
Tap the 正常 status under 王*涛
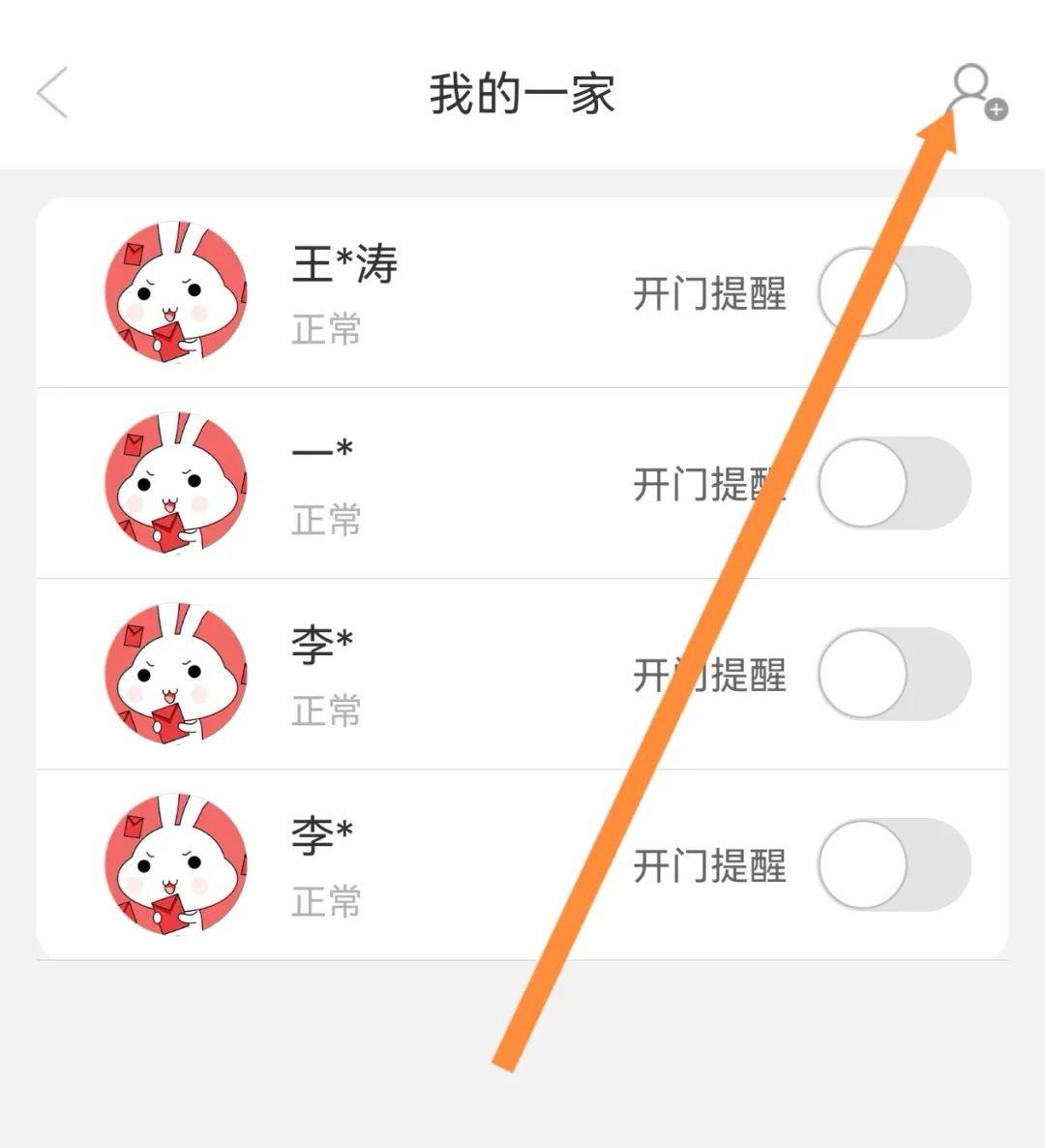(x=325, y=330)
